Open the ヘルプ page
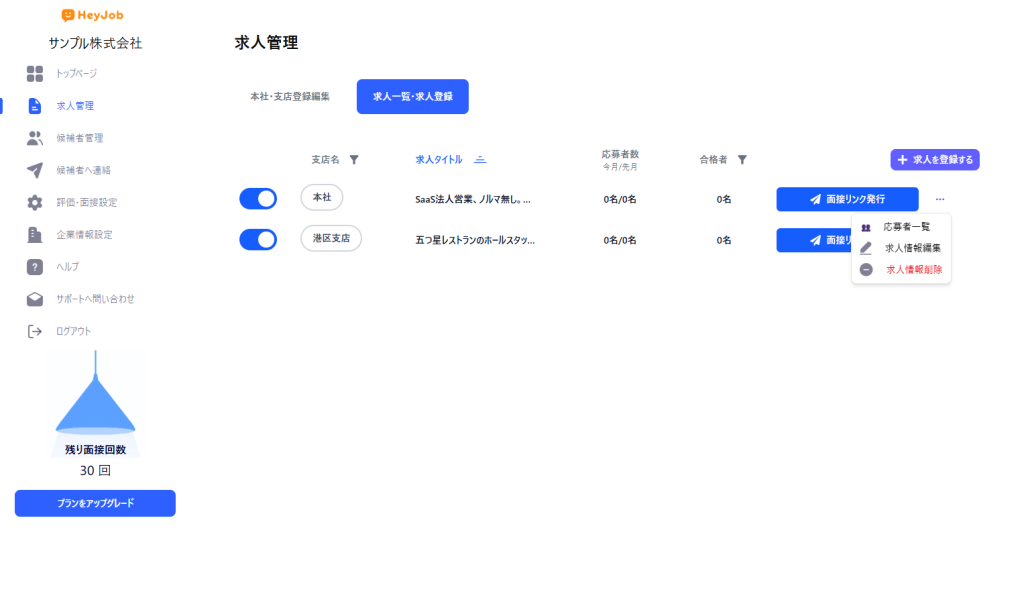Viewport: 1024px width, 606px height. pyautogui.click(x=66, y=267)
